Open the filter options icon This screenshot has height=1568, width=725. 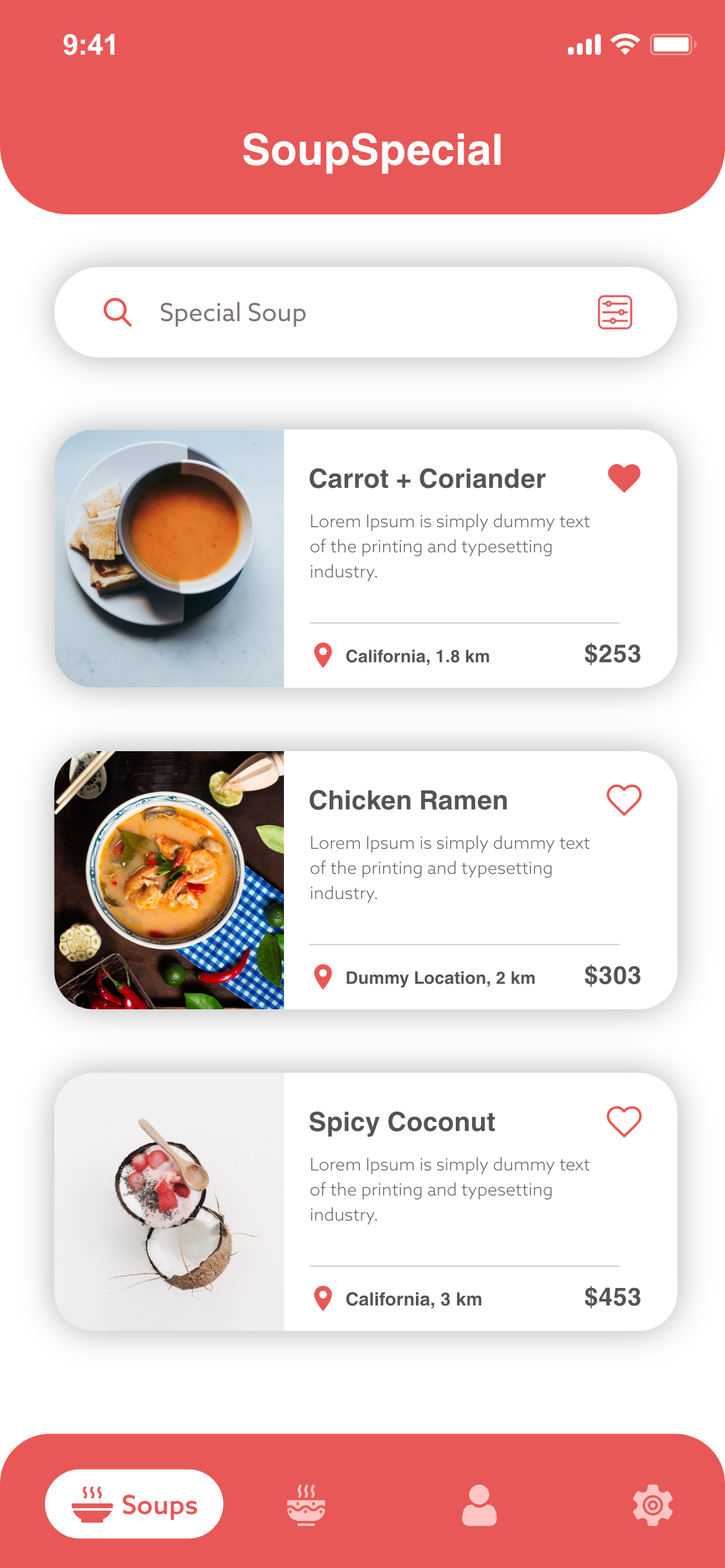point(614,313)
